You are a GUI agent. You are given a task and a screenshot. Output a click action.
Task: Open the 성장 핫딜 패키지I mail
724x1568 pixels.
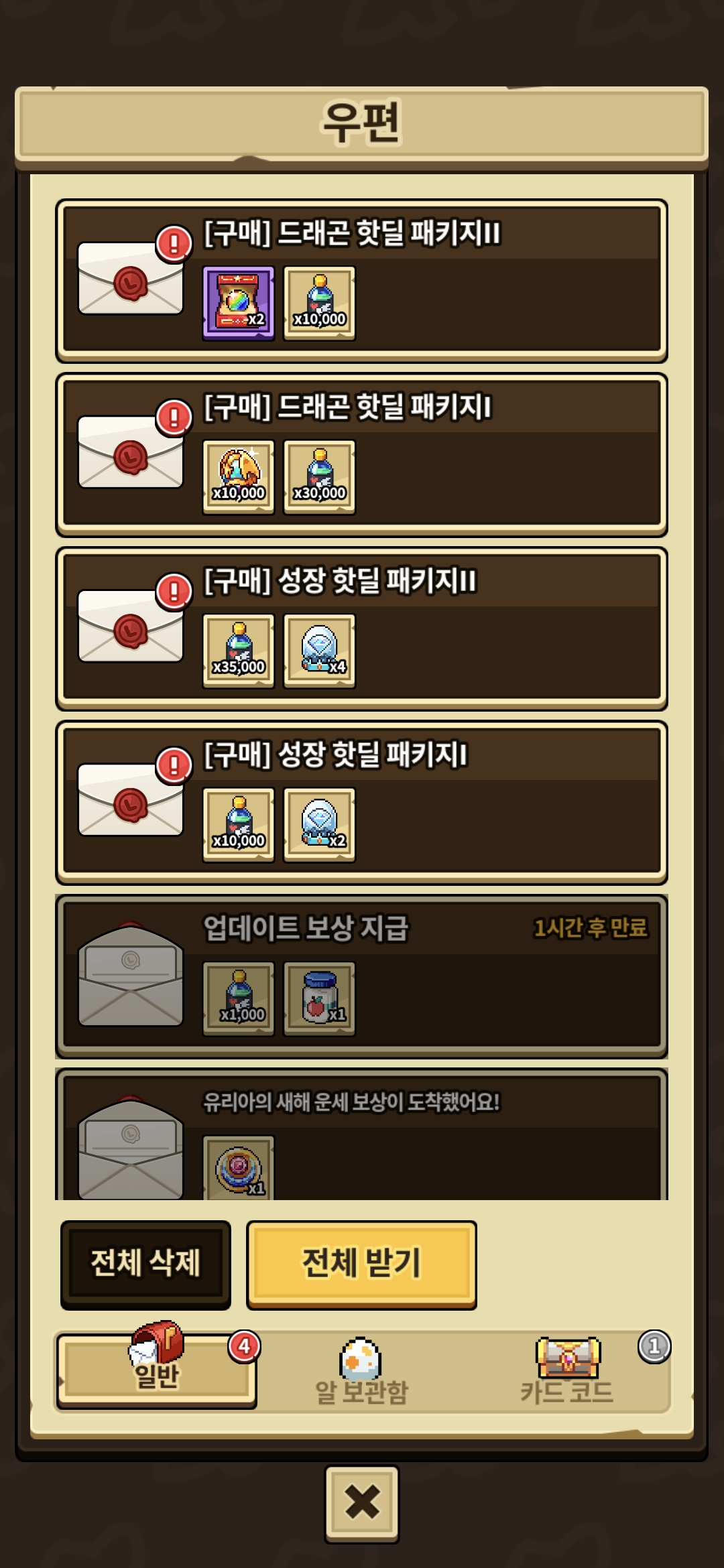point(361,803)
